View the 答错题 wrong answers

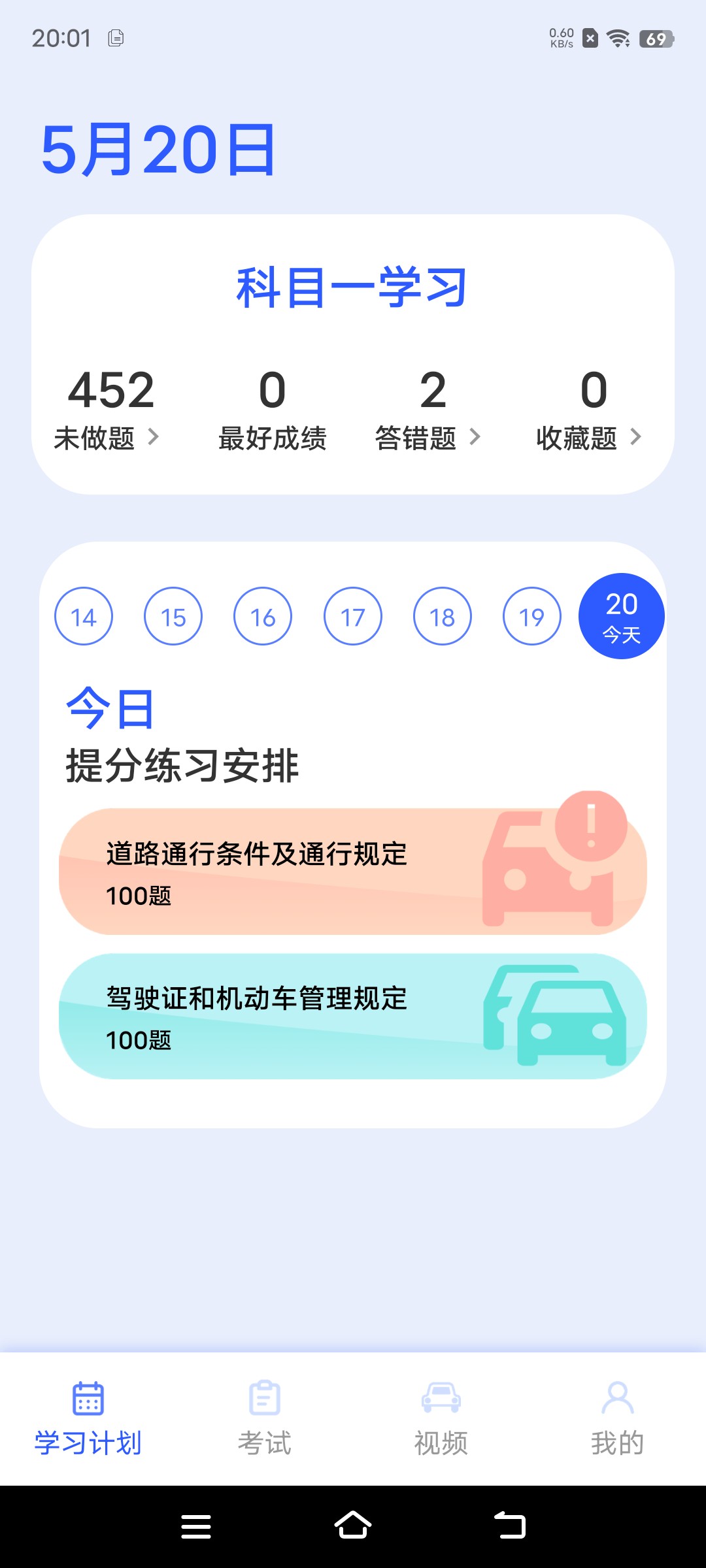point(428,437)
